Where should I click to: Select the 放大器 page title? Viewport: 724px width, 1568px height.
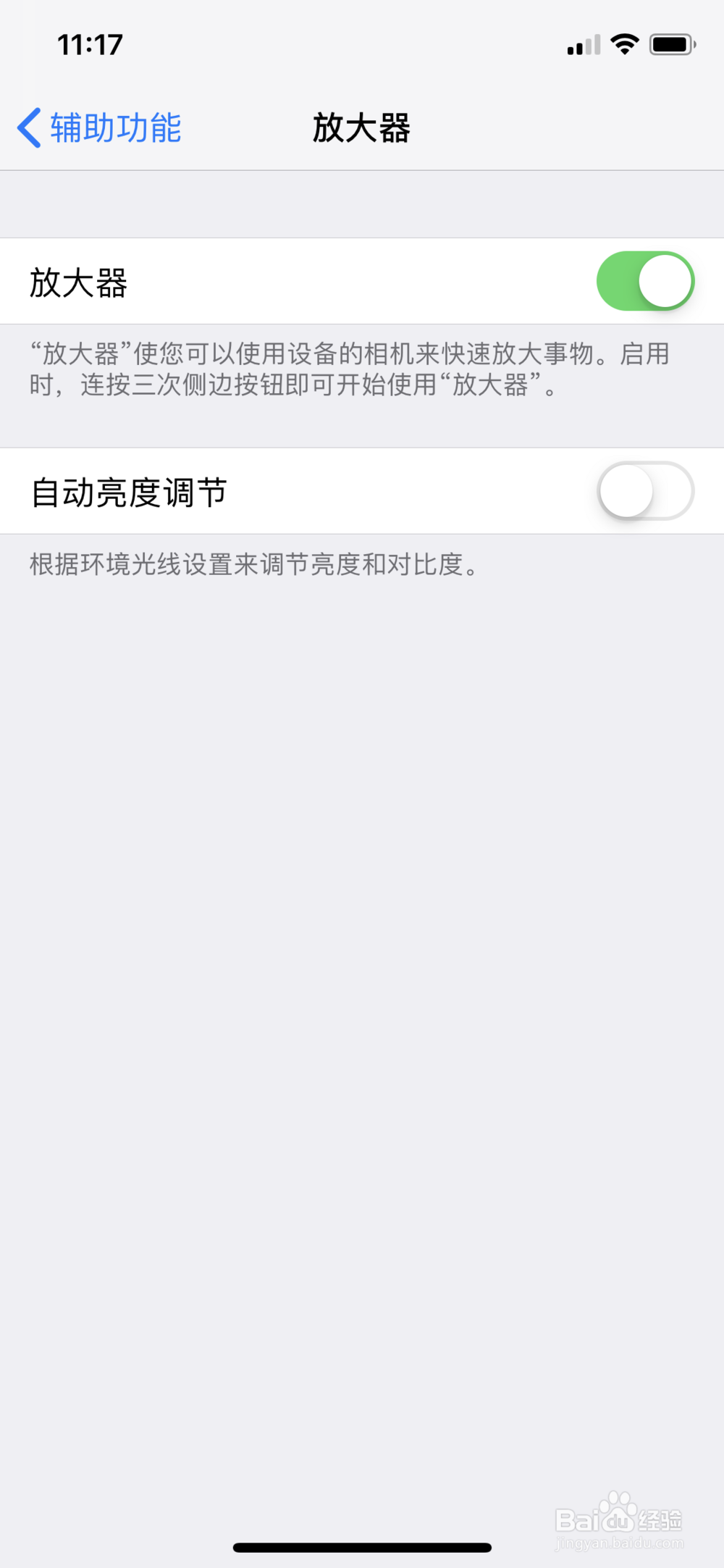(x=361, y=128)
